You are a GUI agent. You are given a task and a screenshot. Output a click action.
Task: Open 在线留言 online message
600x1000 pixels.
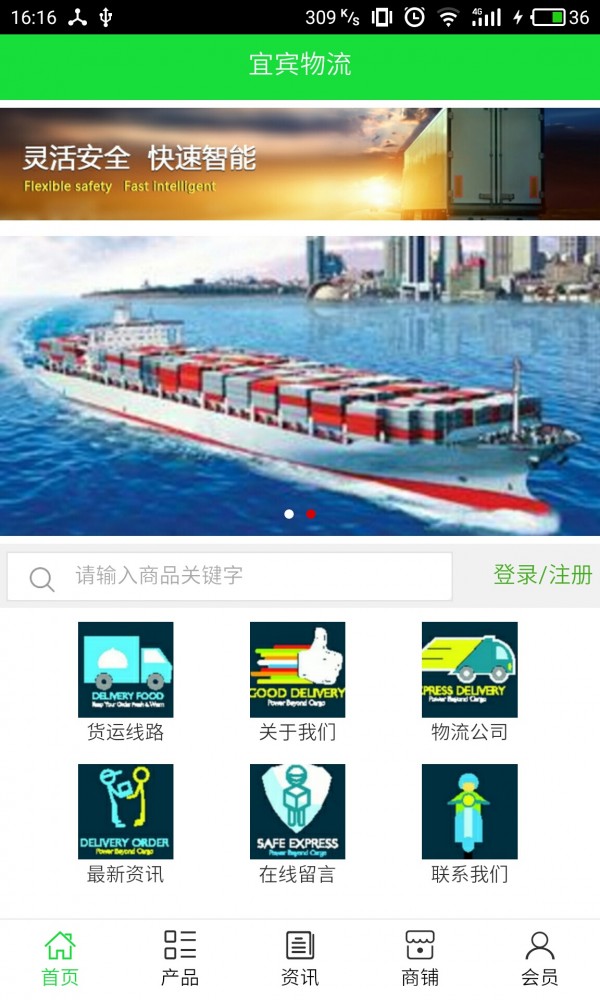pos(298,823)
